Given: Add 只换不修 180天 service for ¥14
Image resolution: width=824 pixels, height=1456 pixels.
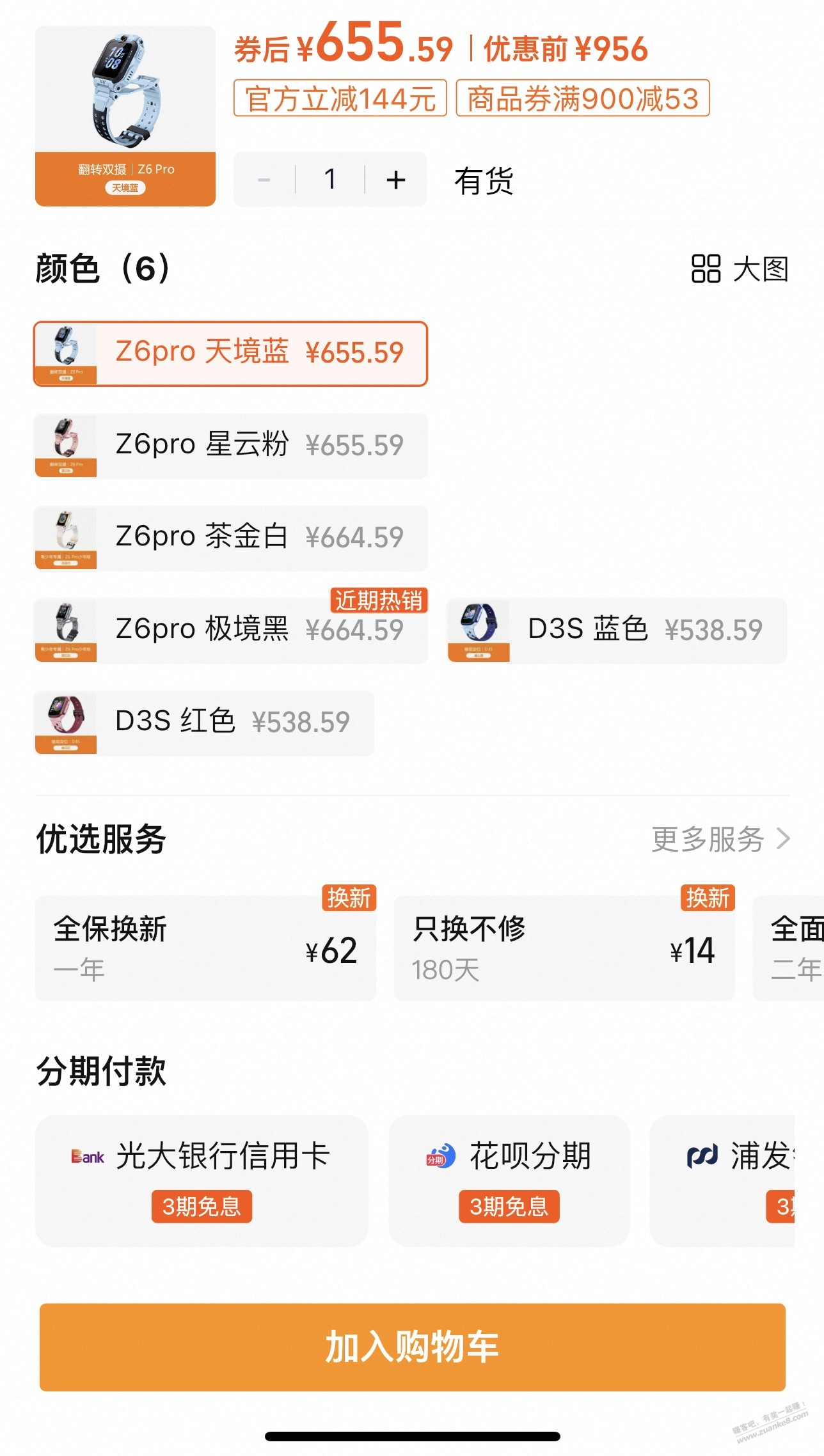Looking at the screenshot, I should coord(564,948).
